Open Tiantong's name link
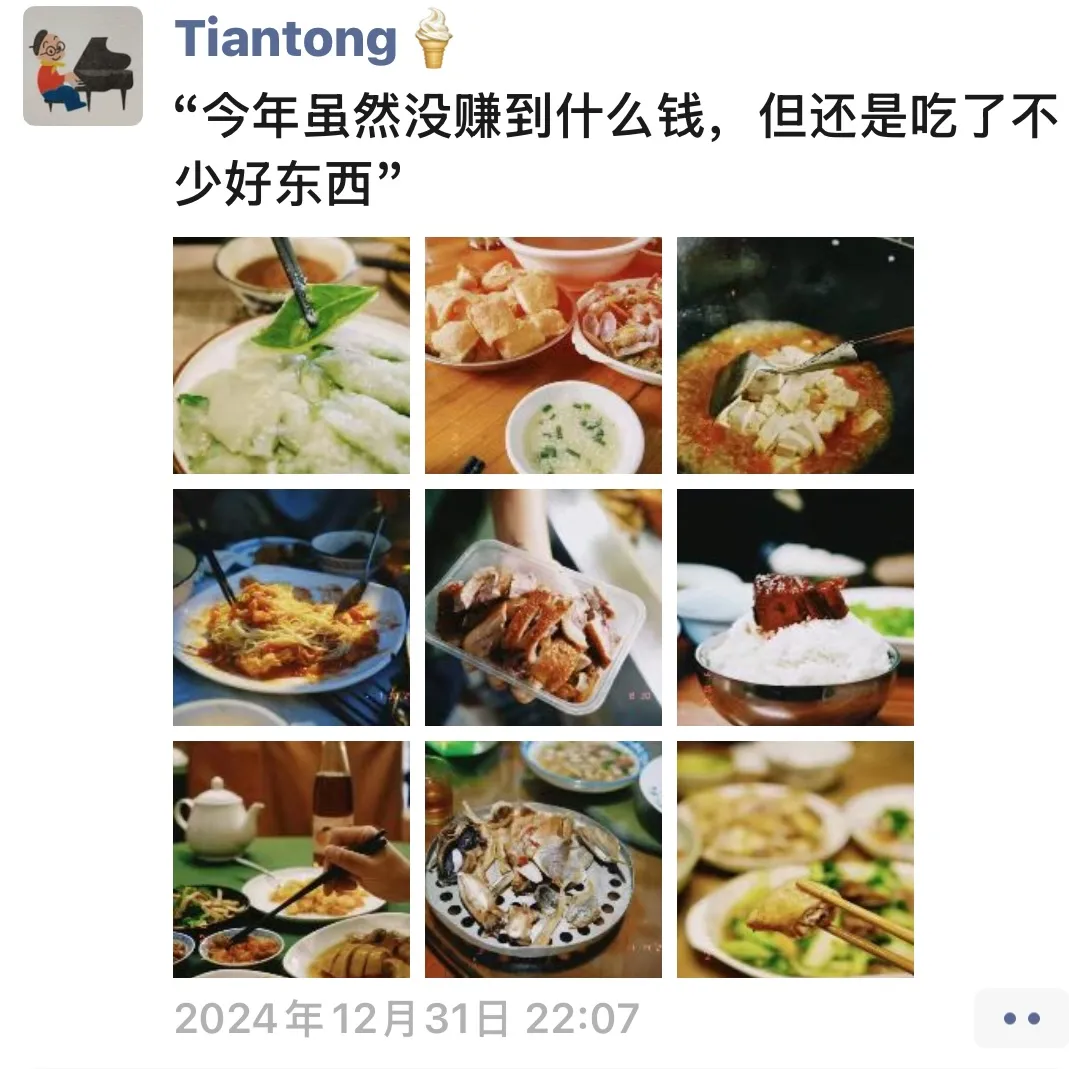Viewport: 1069px width, 1069px height. pos(286,39)
